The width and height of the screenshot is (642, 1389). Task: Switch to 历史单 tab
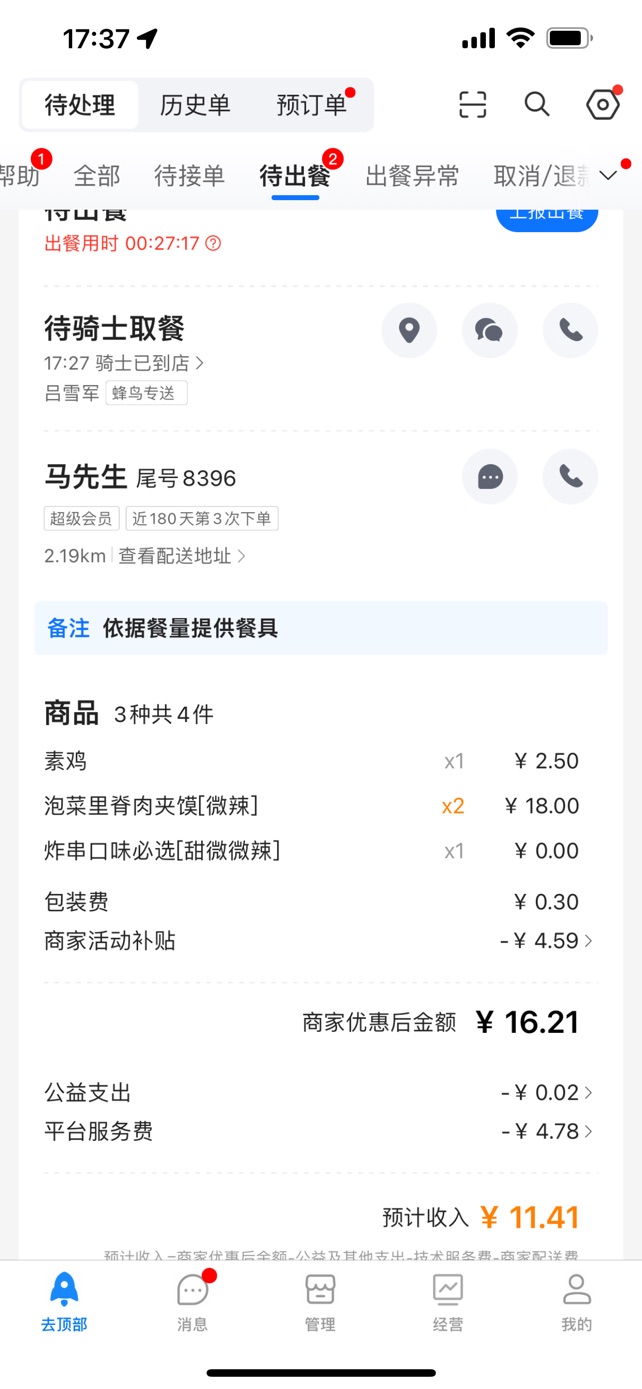coord(195,105)
